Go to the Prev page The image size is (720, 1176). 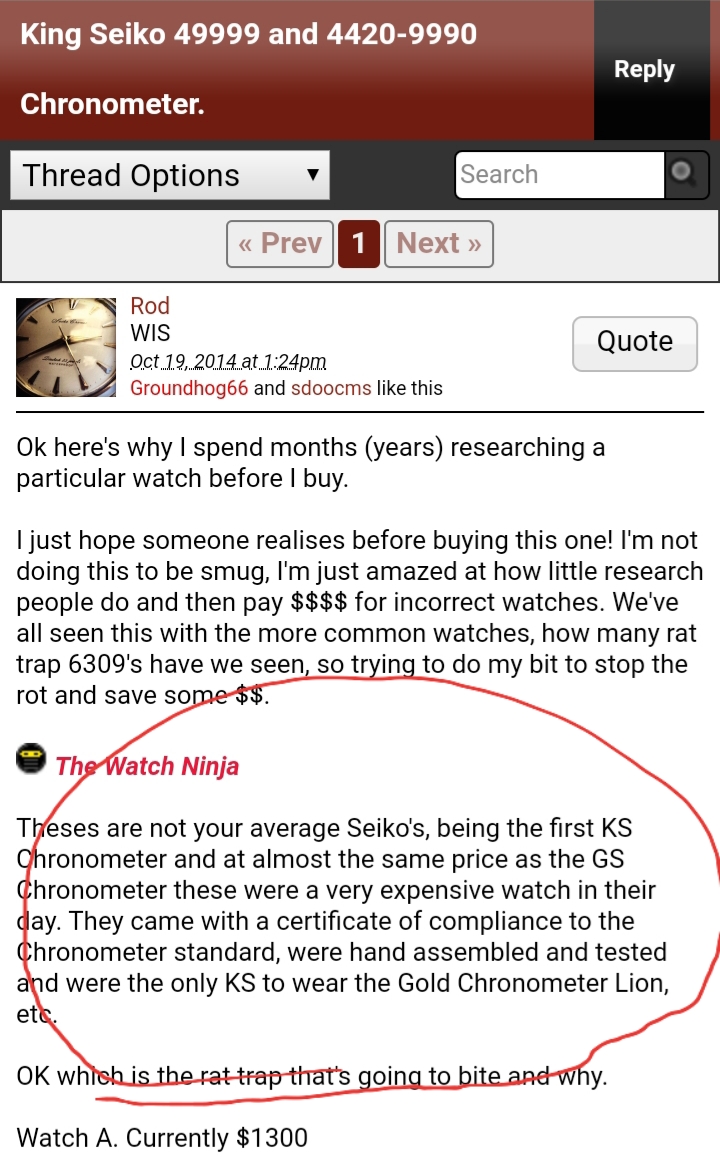[x=280, y=244]
